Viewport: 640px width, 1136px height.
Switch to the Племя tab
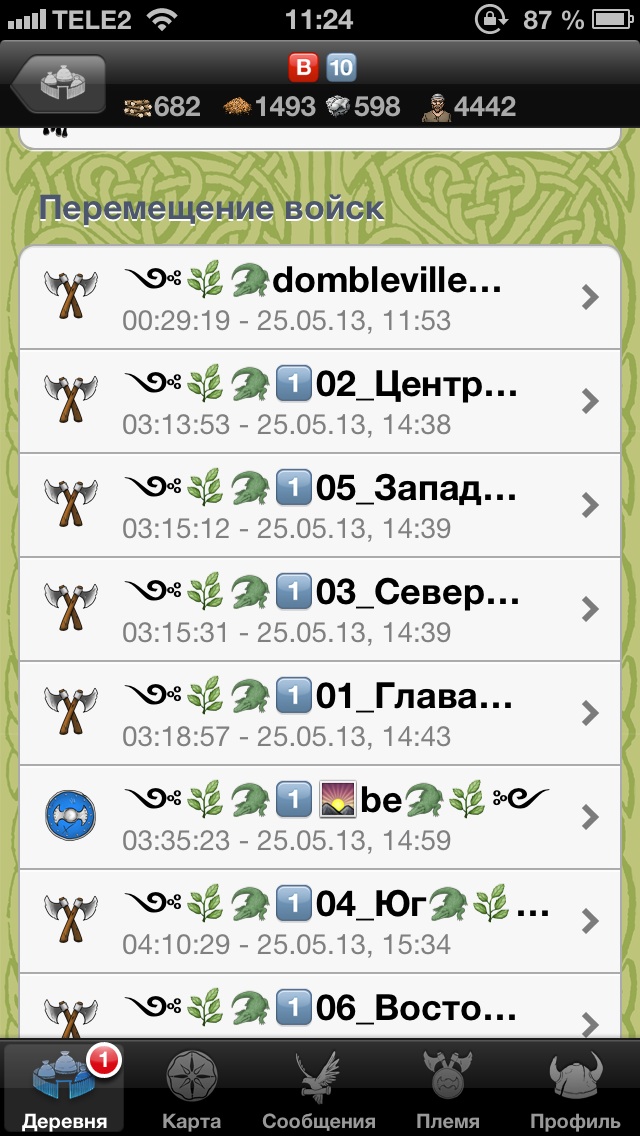[447, 1090]
